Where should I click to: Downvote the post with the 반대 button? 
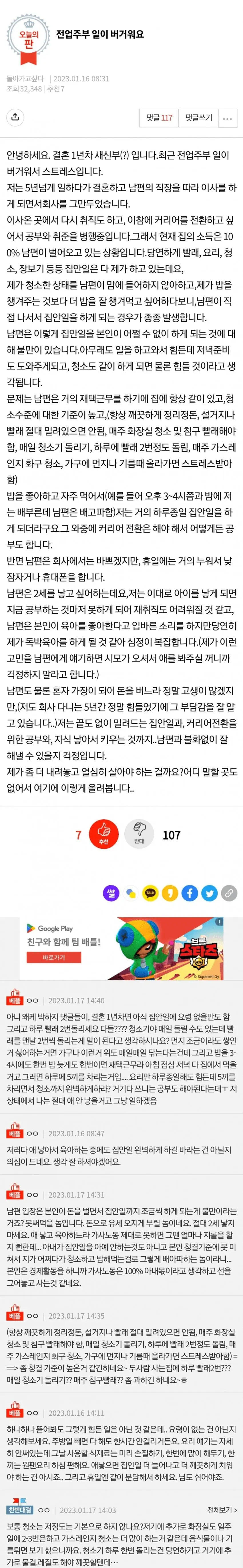pos(139,833)
